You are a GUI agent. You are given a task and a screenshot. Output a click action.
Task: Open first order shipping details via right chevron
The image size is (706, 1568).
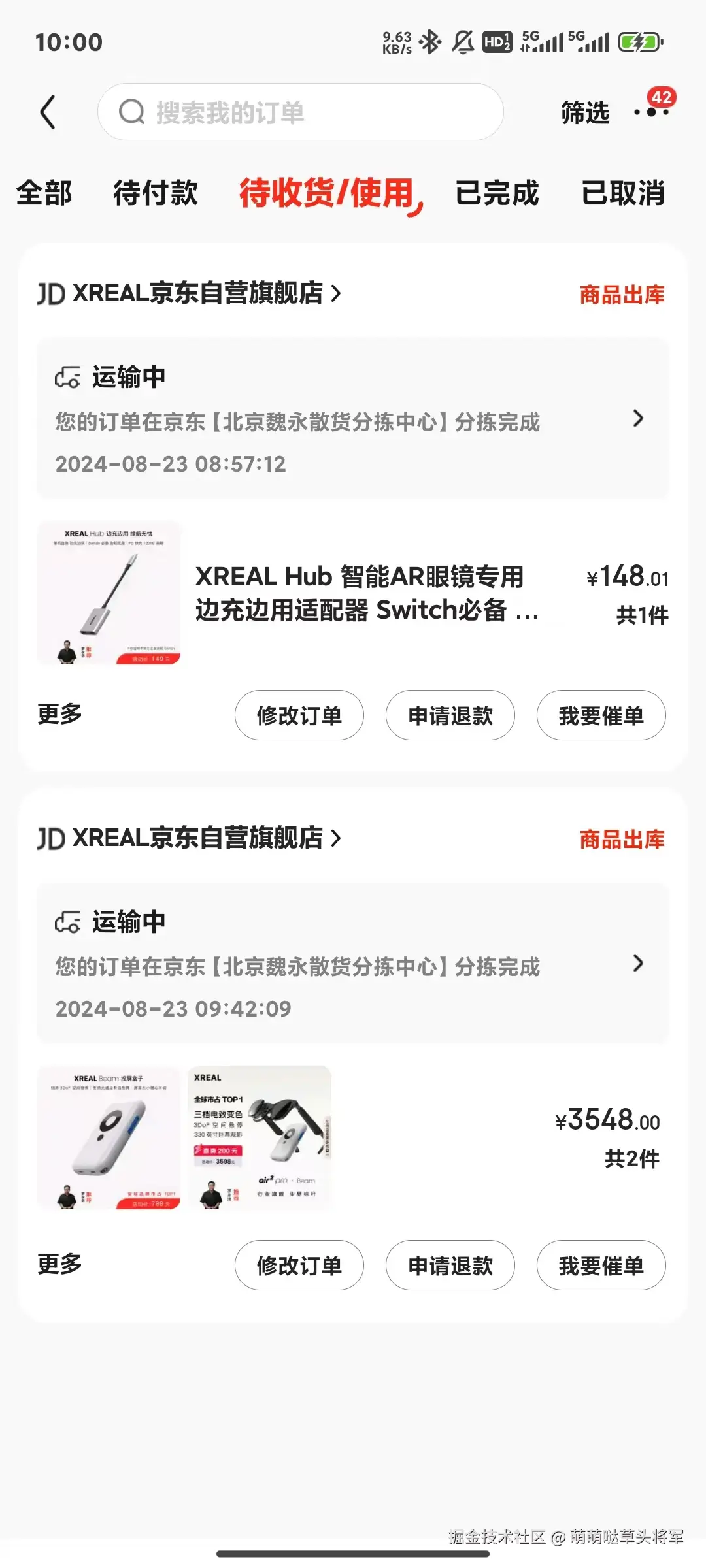pyautogui.click(x=639, y=418)
